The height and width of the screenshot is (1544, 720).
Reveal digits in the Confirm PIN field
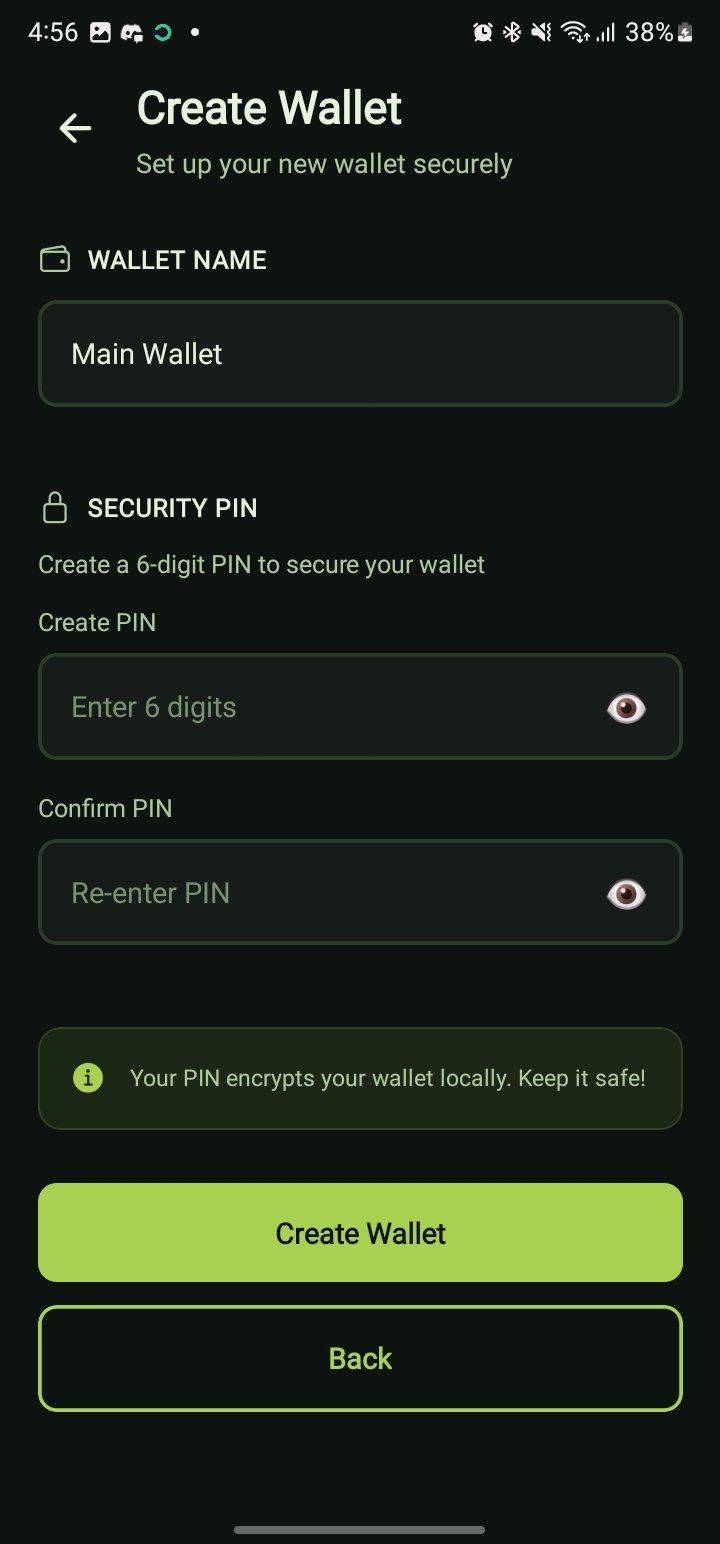tap(627, 894)
